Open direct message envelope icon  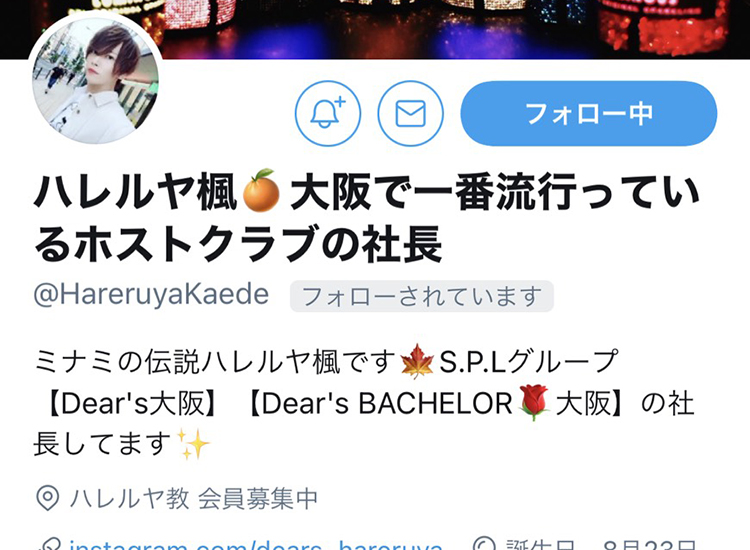pyautogui.click(x=410, y=114)
